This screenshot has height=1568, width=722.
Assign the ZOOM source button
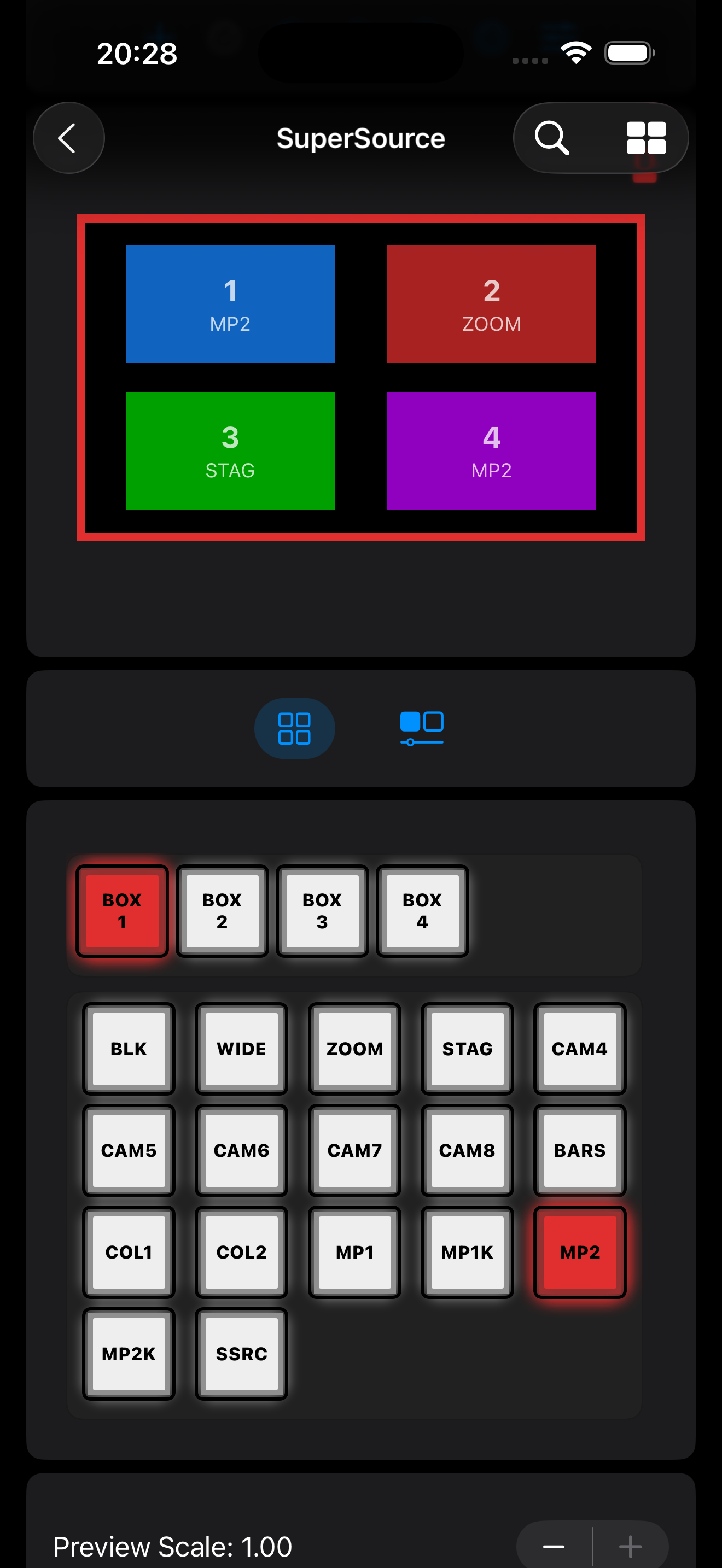(x=354, y=1048)
